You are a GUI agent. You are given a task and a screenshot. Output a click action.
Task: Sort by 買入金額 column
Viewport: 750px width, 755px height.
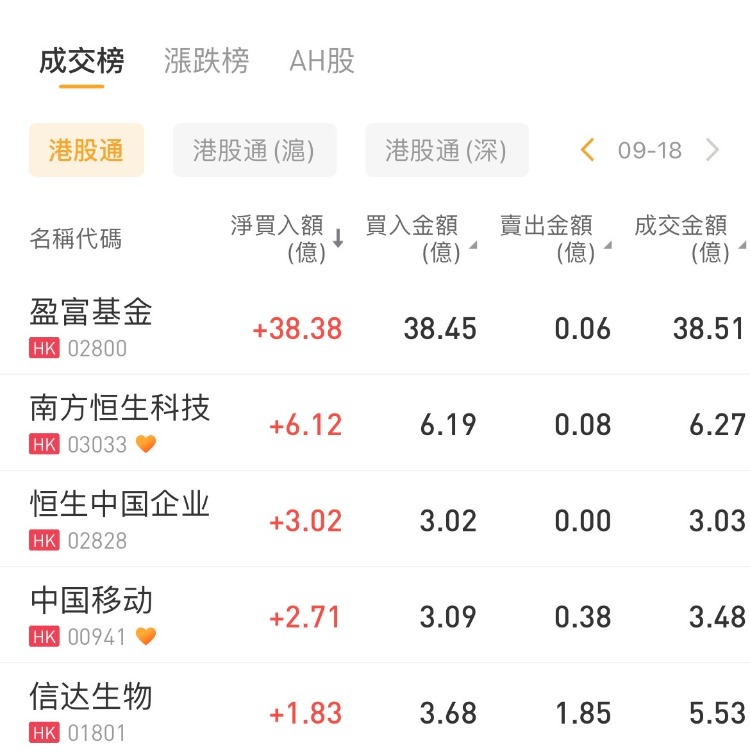pos(418,239)
